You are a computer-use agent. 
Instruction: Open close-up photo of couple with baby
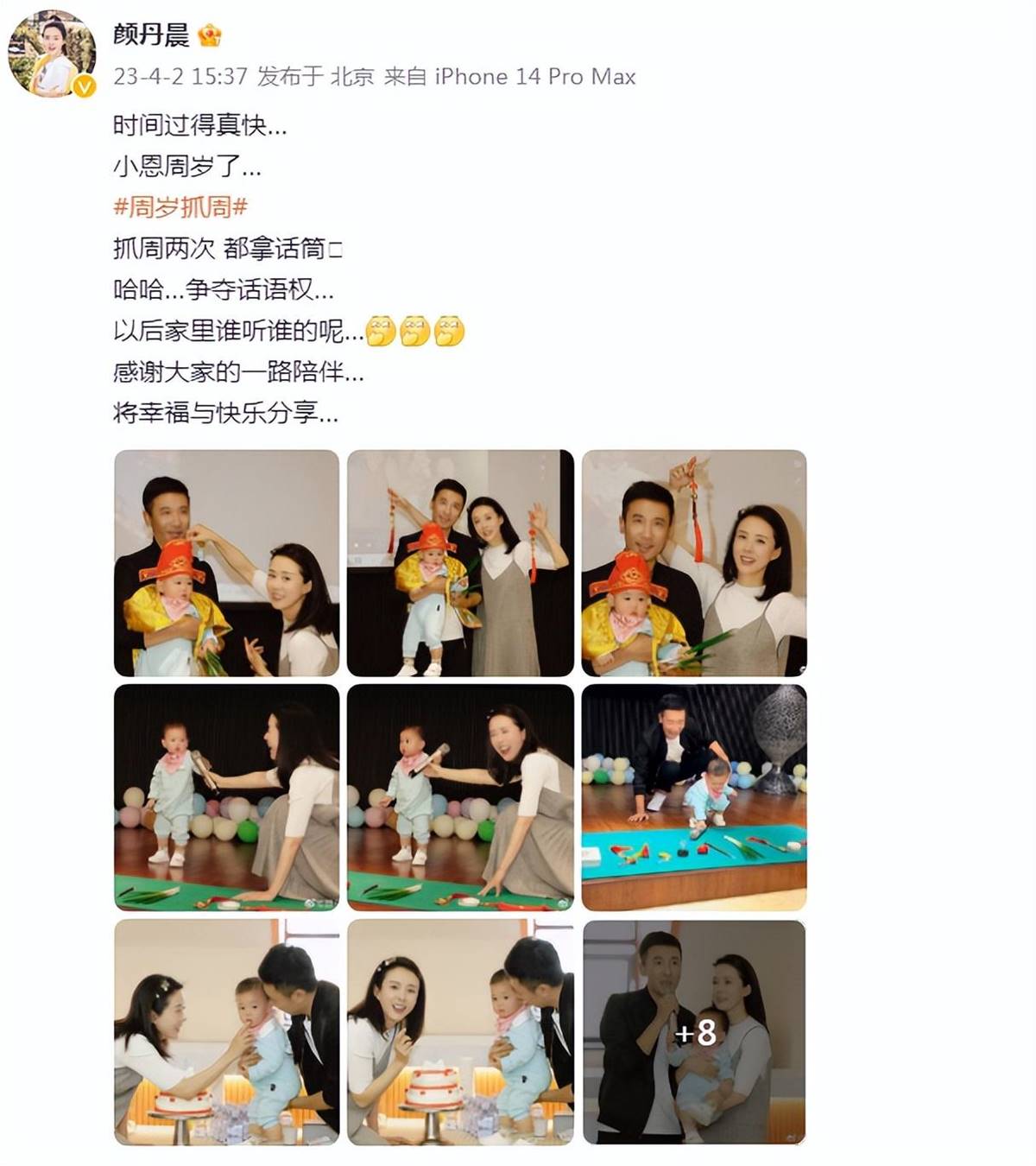694,563
